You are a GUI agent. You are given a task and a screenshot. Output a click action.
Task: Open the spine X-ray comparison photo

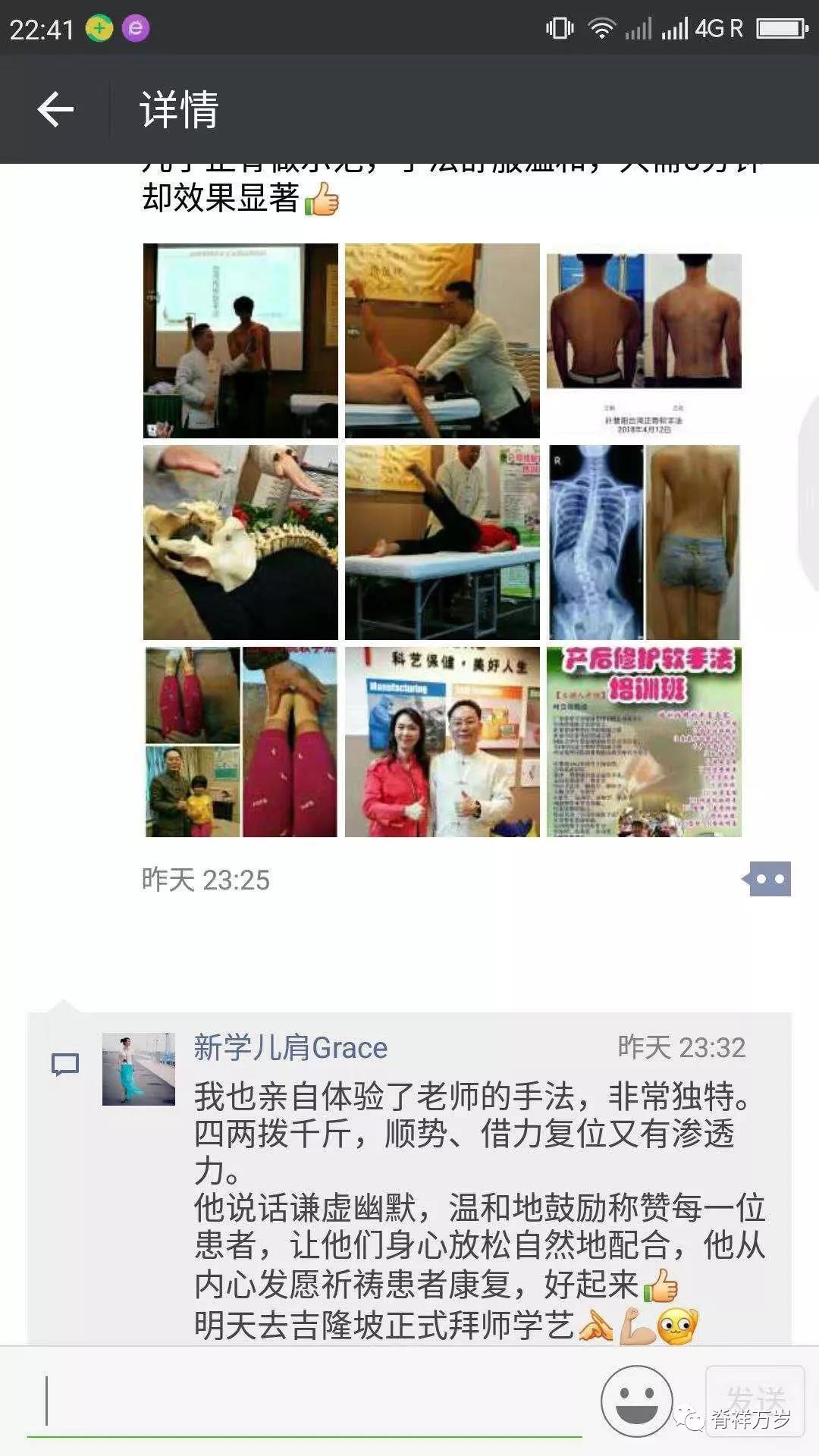[x=644, y=542]
